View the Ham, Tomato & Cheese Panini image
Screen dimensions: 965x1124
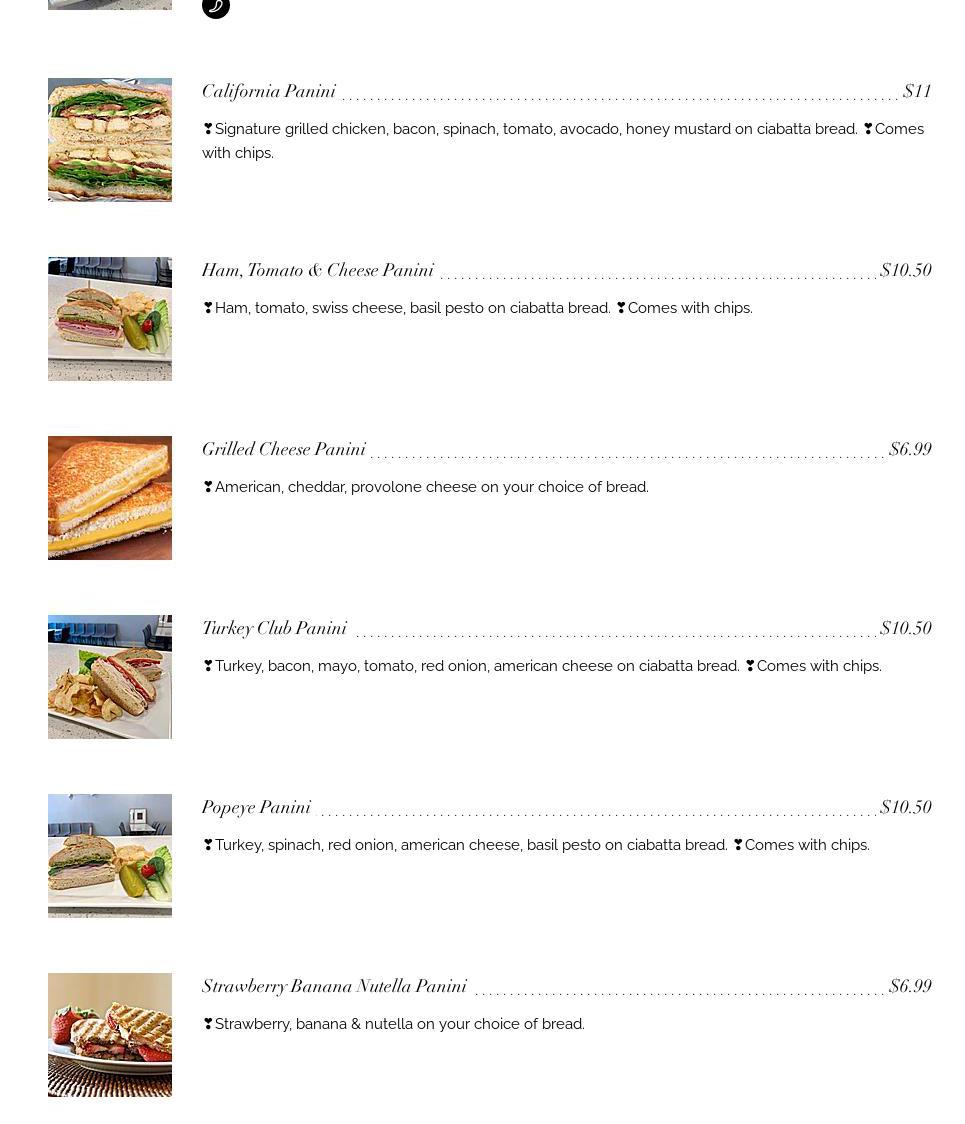click(110, 319)
